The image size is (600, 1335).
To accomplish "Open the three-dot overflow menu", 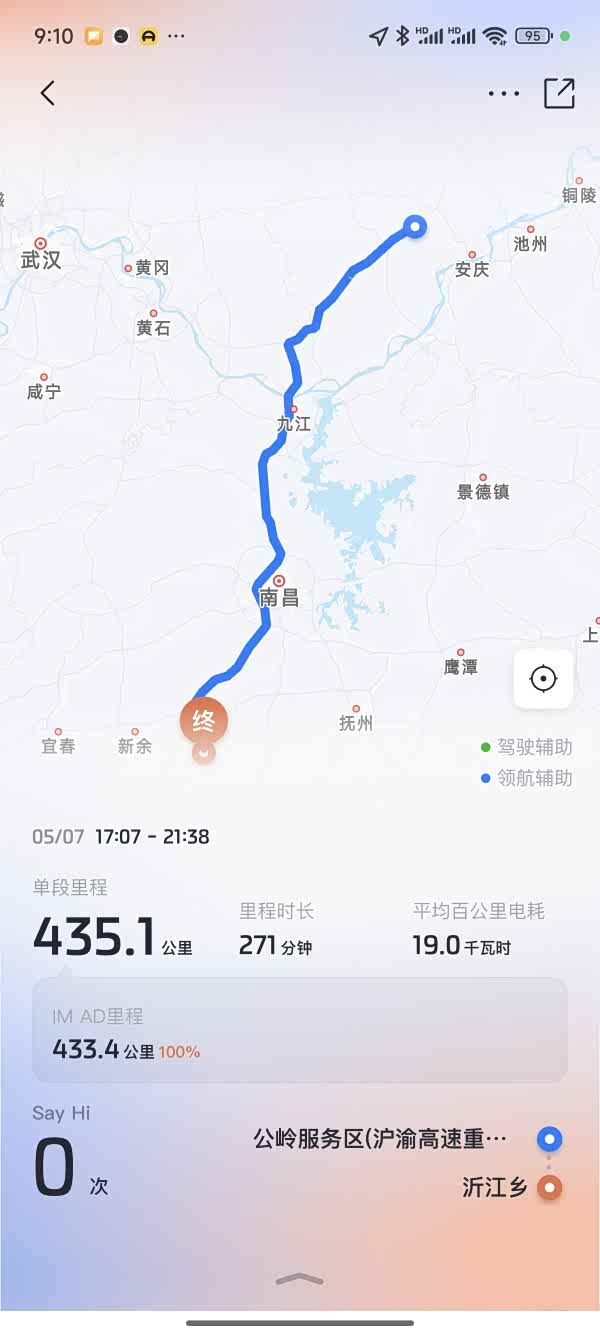I will pyautogui.click(x=504, y=94).
